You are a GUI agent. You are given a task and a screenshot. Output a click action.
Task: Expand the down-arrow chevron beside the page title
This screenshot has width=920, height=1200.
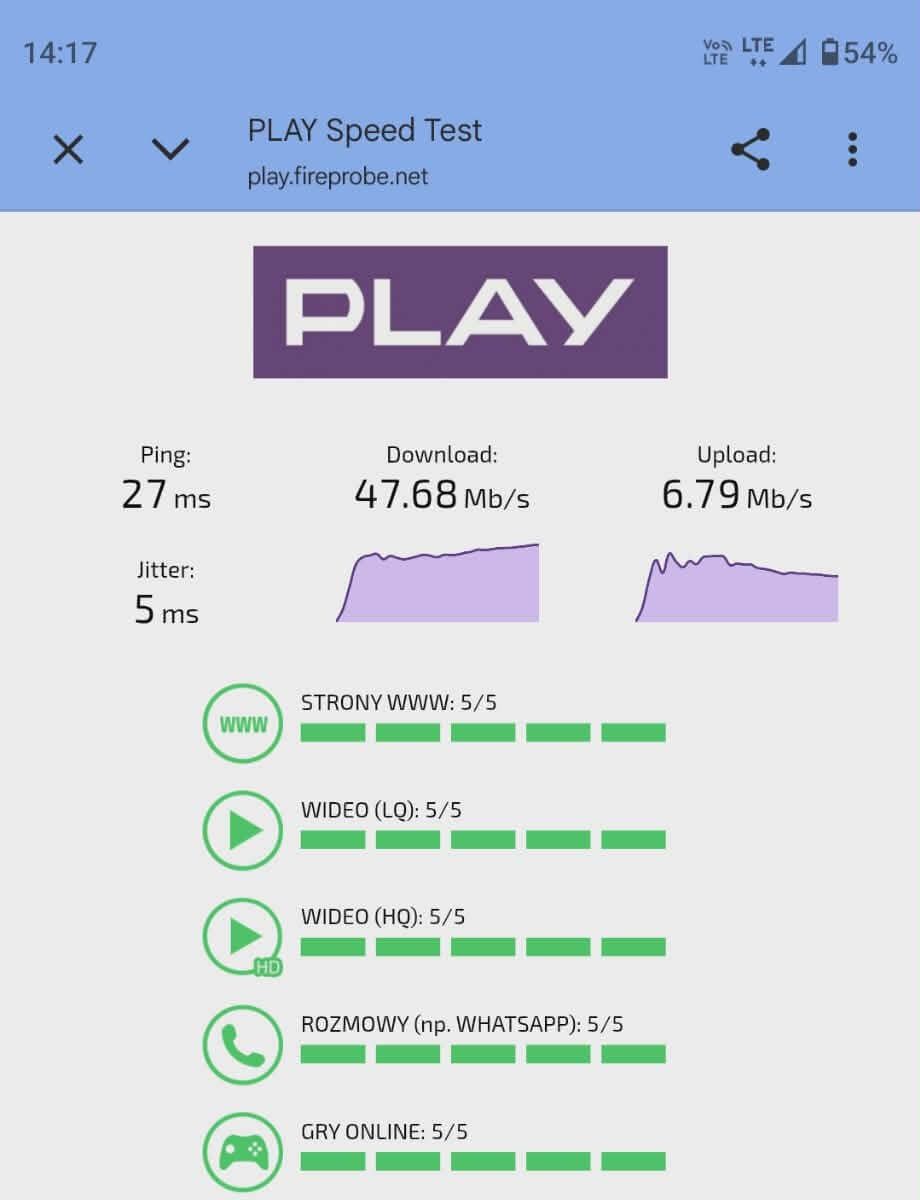click(170, 149)
